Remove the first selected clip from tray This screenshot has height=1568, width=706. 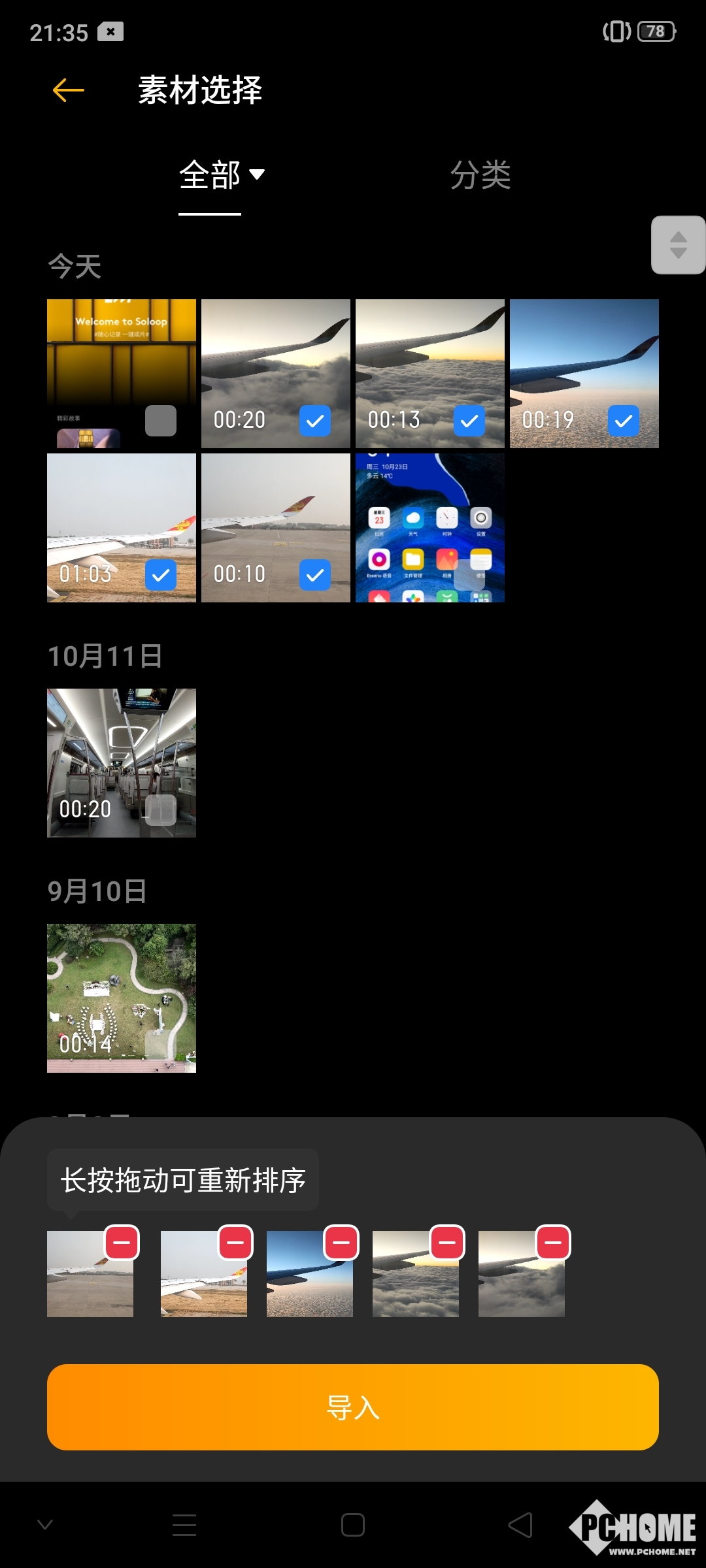(x=122, y=1243)
